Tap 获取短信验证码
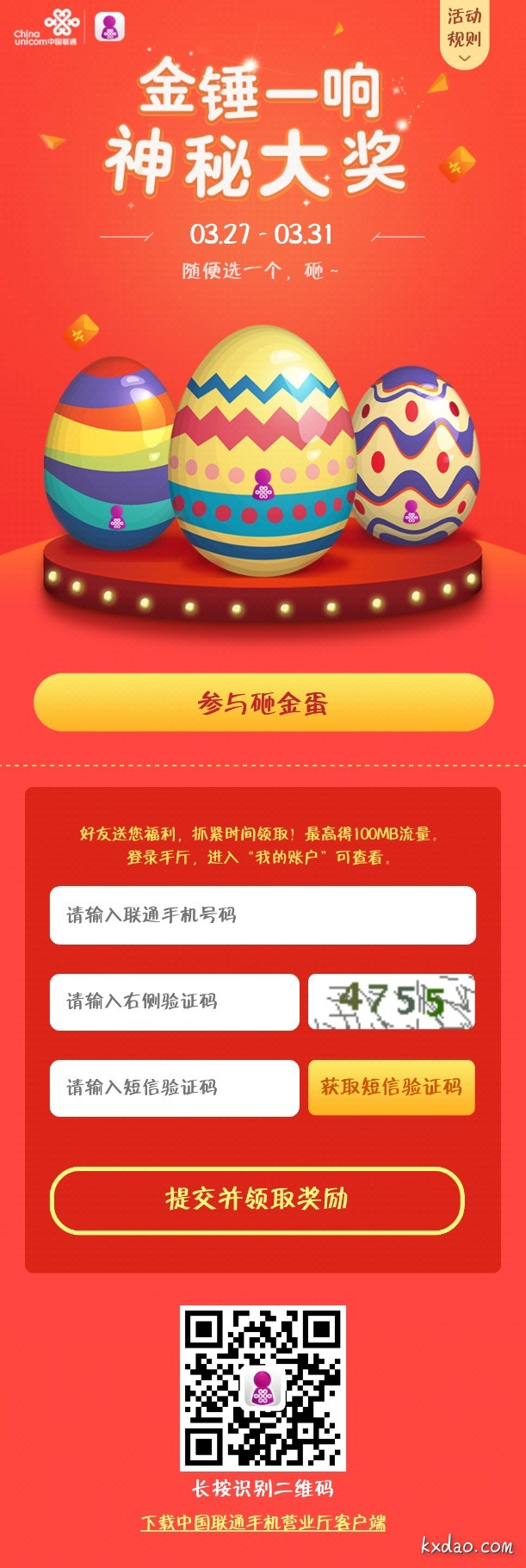 (392, 1088)
